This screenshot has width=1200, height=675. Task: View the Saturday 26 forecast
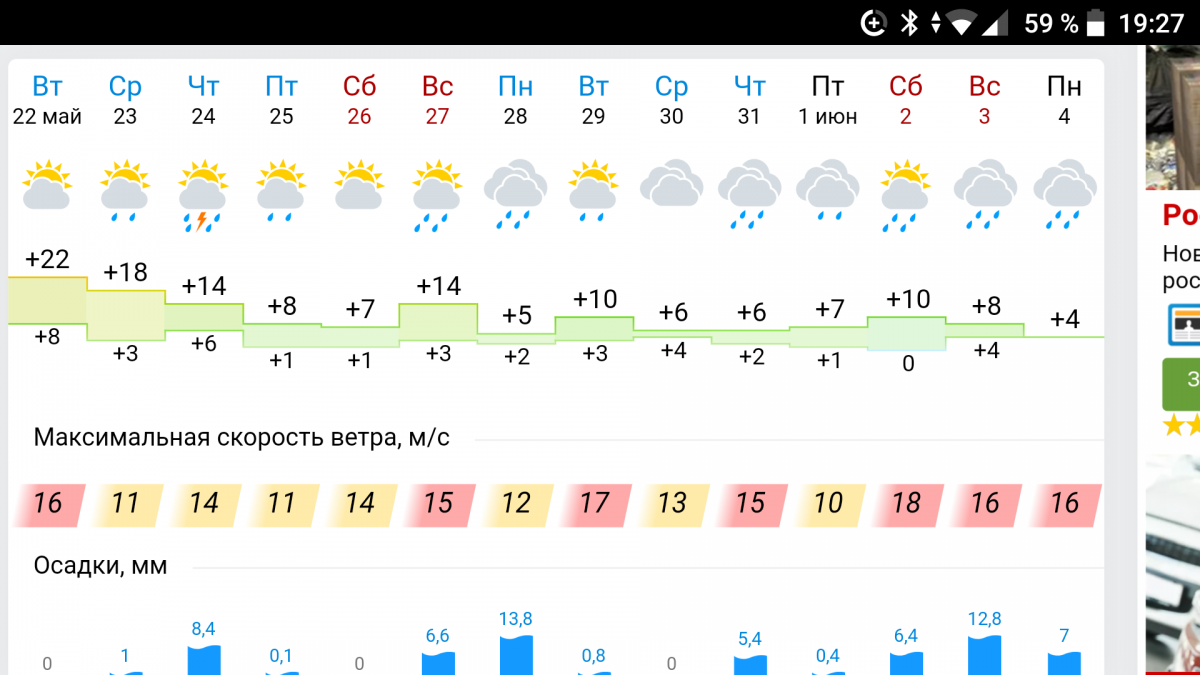(359, 100)
